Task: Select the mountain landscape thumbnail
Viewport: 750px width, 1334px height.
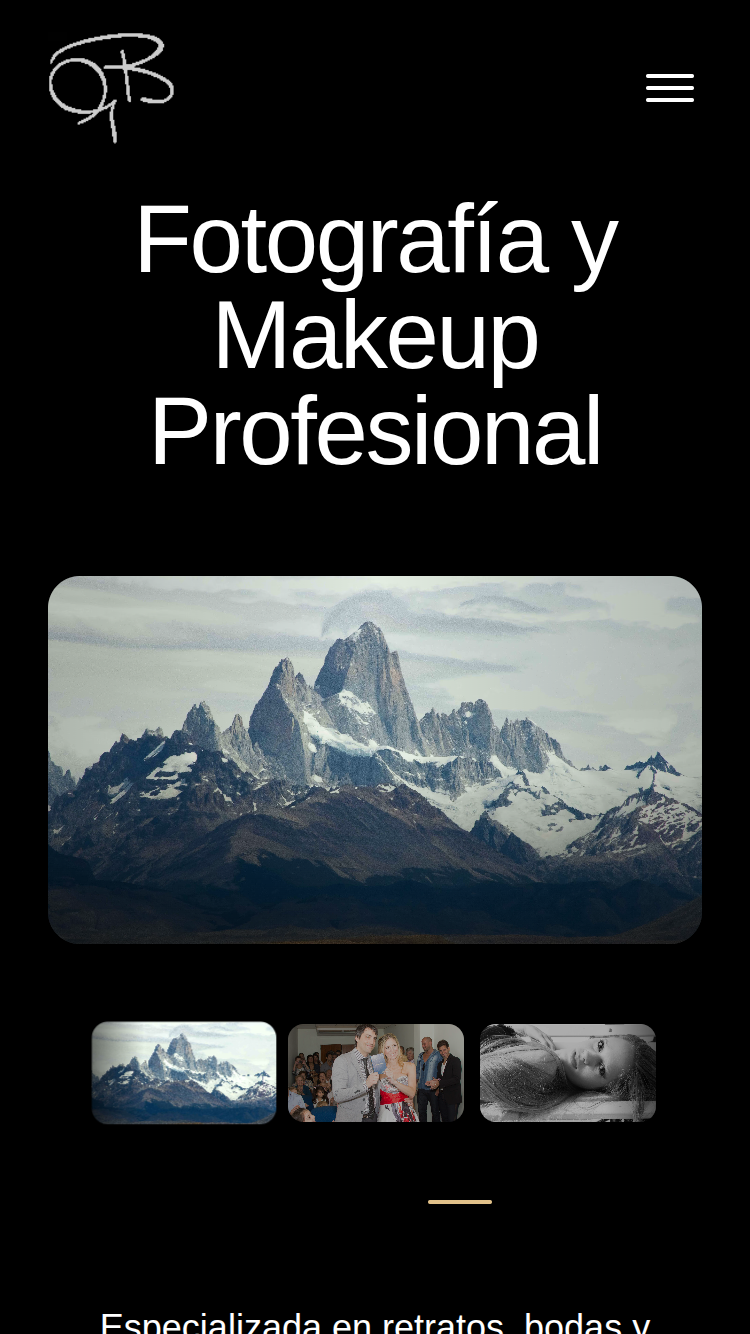Action: pyautogui.click(x=184, y=1072)
